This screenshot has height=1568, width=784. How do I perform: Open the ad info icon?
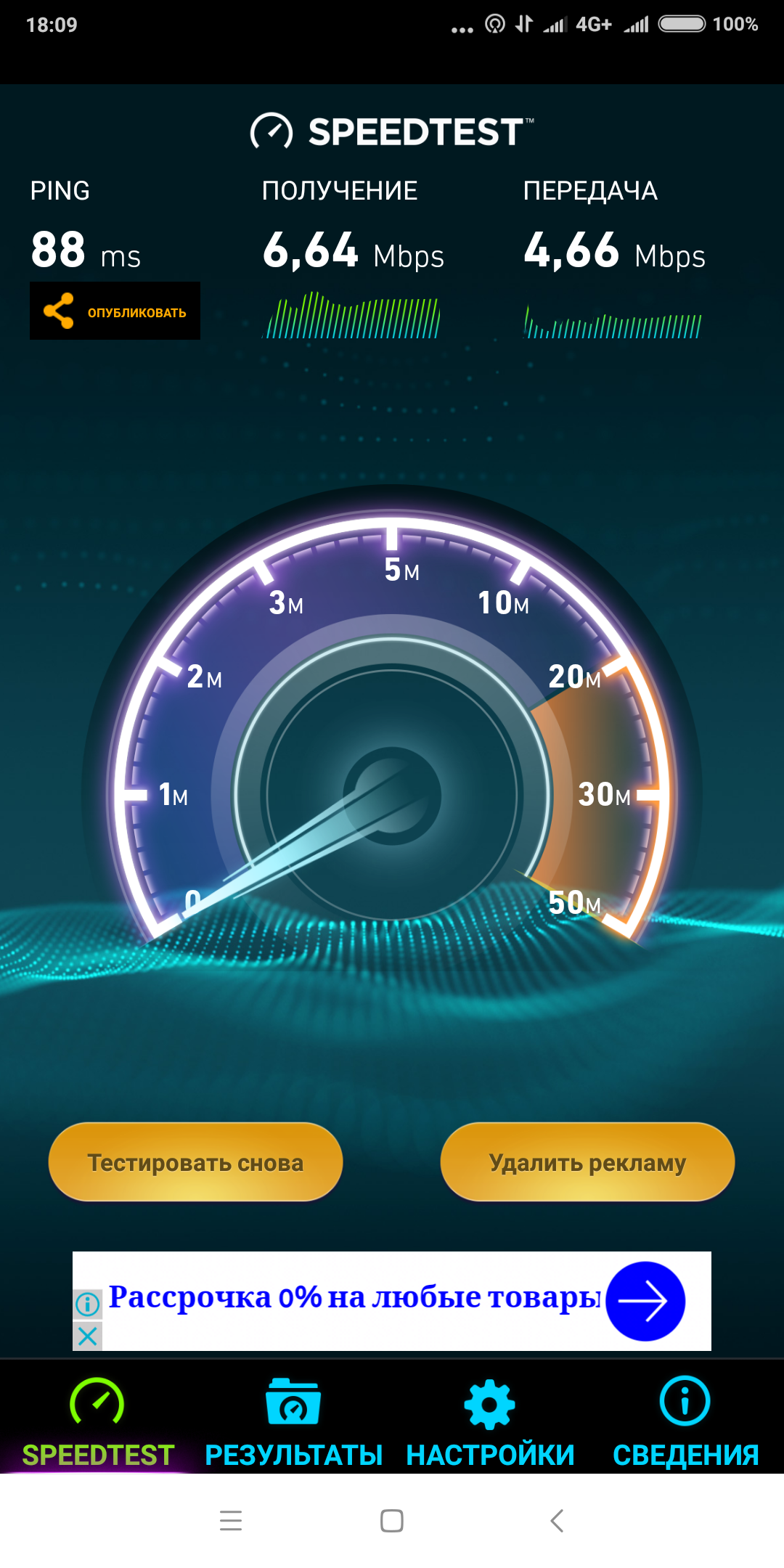point(87,1304)
